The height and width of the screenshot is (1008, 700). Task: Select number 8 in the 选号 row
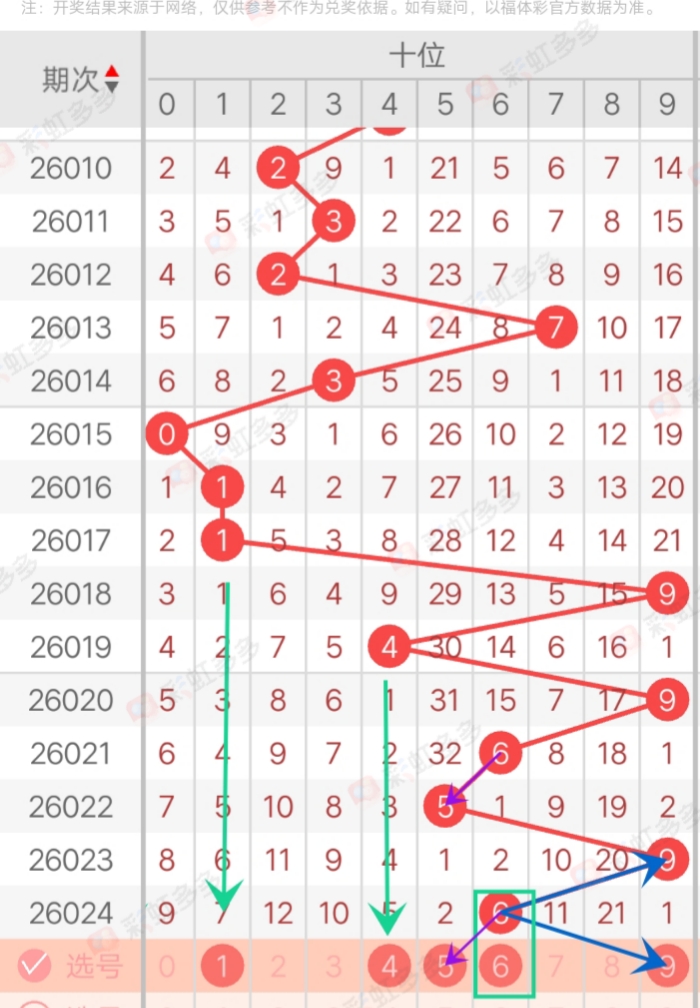click(x=612, y=966)
